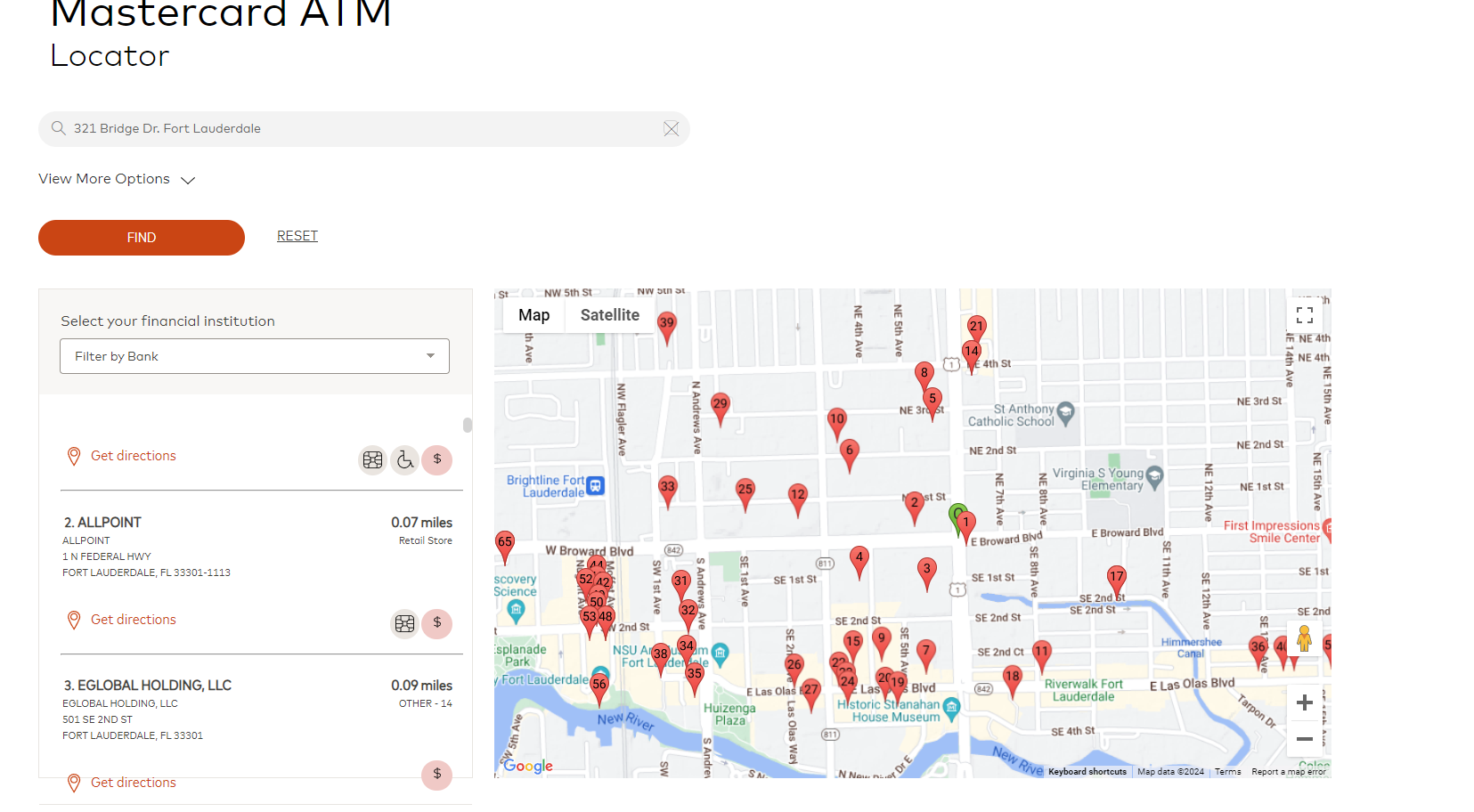Open Keyboard shortcuts on map
This screenshot has width=1474, height=812.
[1087, 772]
